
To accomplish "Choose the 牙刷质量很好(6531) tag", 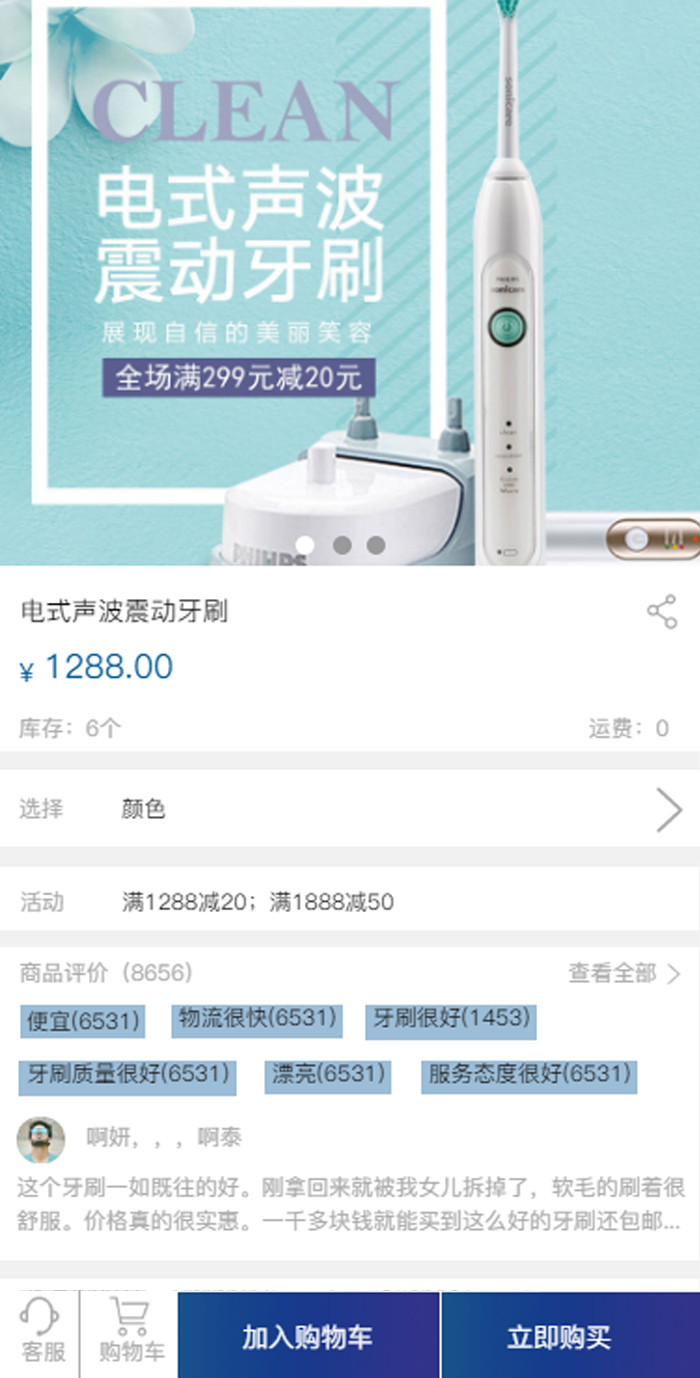I will (x=128, y=1075).
